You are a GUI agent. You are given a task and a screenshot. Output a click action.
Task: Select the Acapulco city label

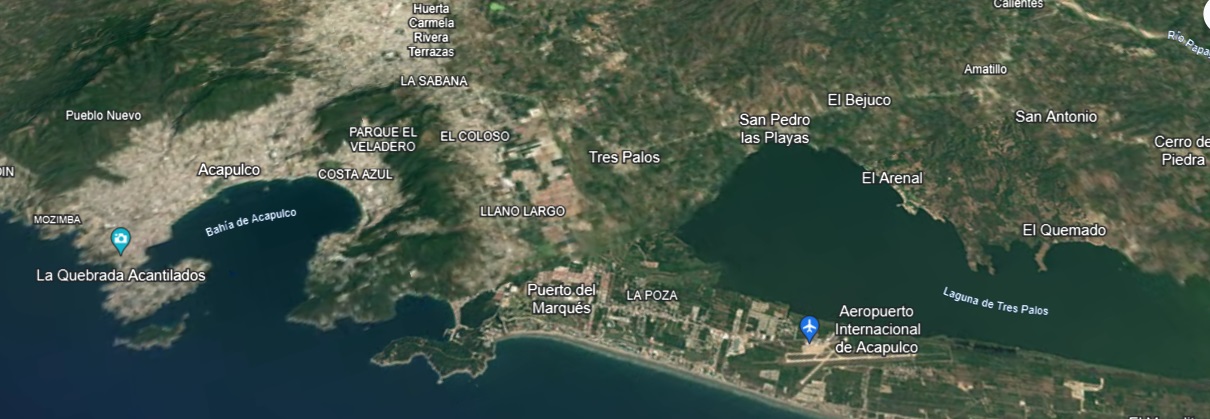pos(229,170)
